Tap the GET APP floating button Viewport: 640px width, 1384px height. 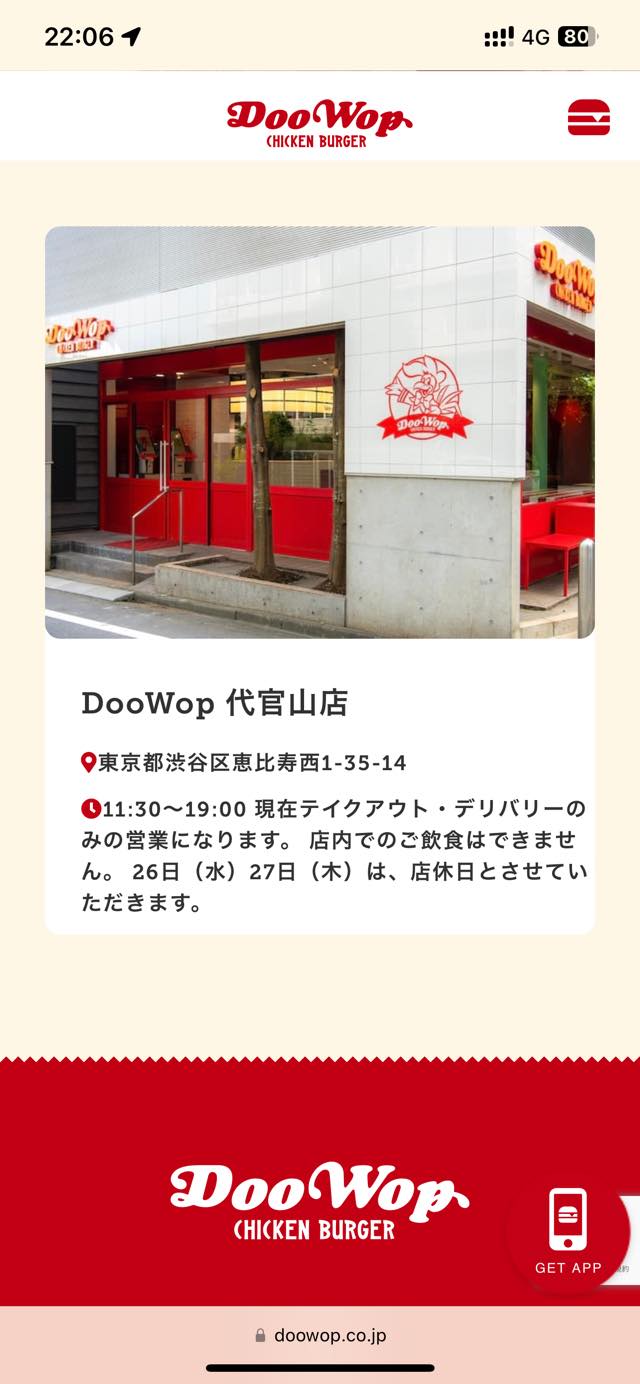click(x=568, y=1232)
